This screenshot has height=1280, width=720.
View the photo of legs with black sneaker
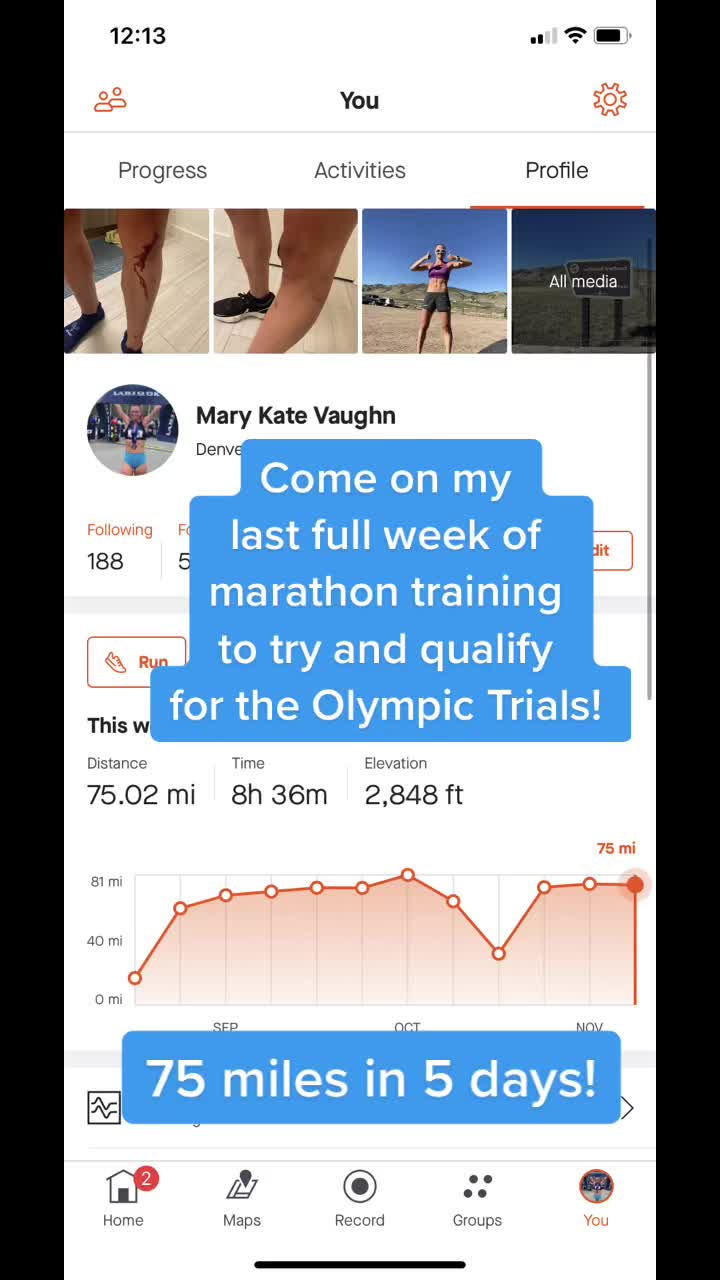click(285, 281)
